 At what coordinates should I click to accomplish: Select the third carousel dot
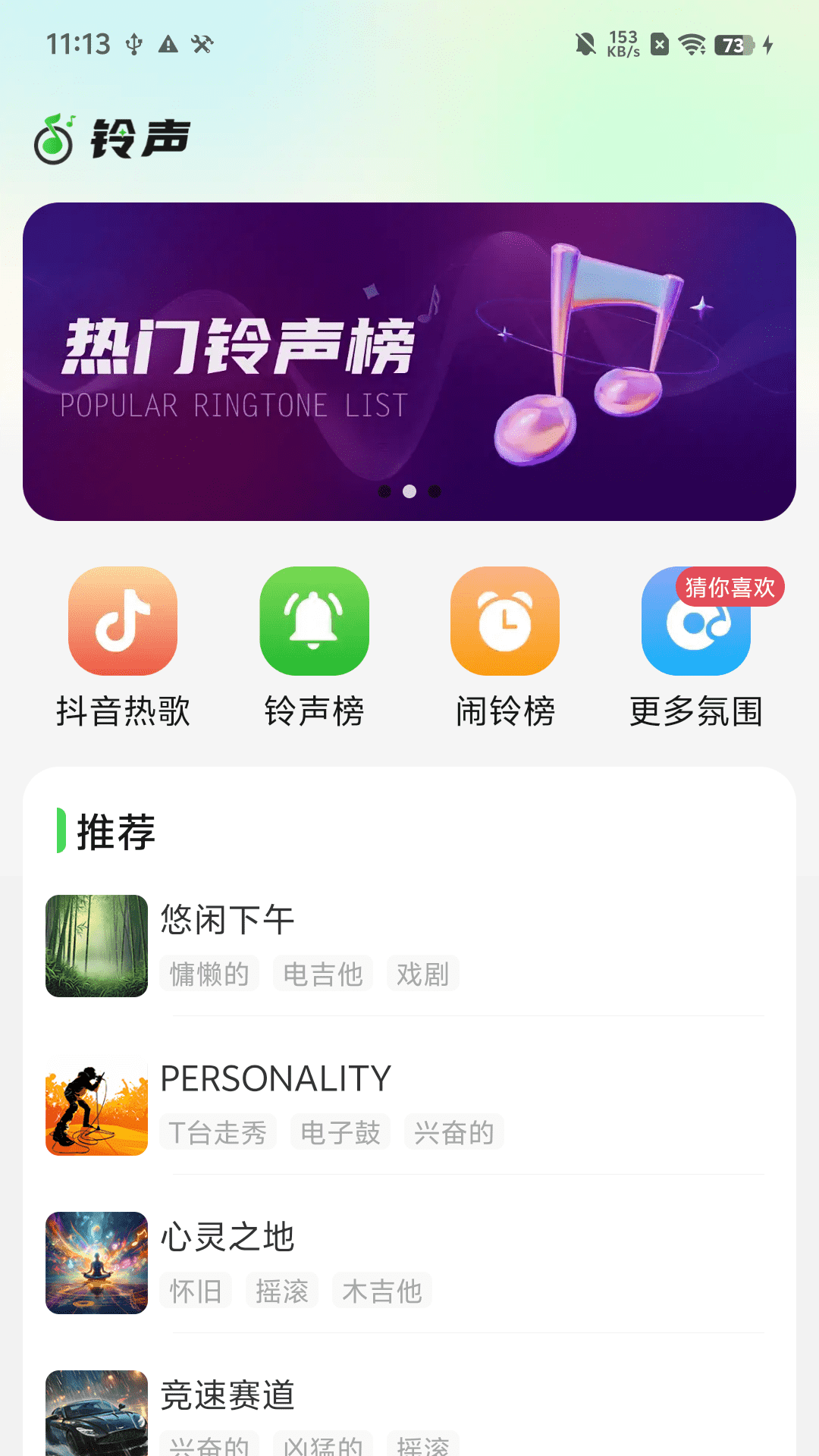pyautogui.click(x=435, y=492)
